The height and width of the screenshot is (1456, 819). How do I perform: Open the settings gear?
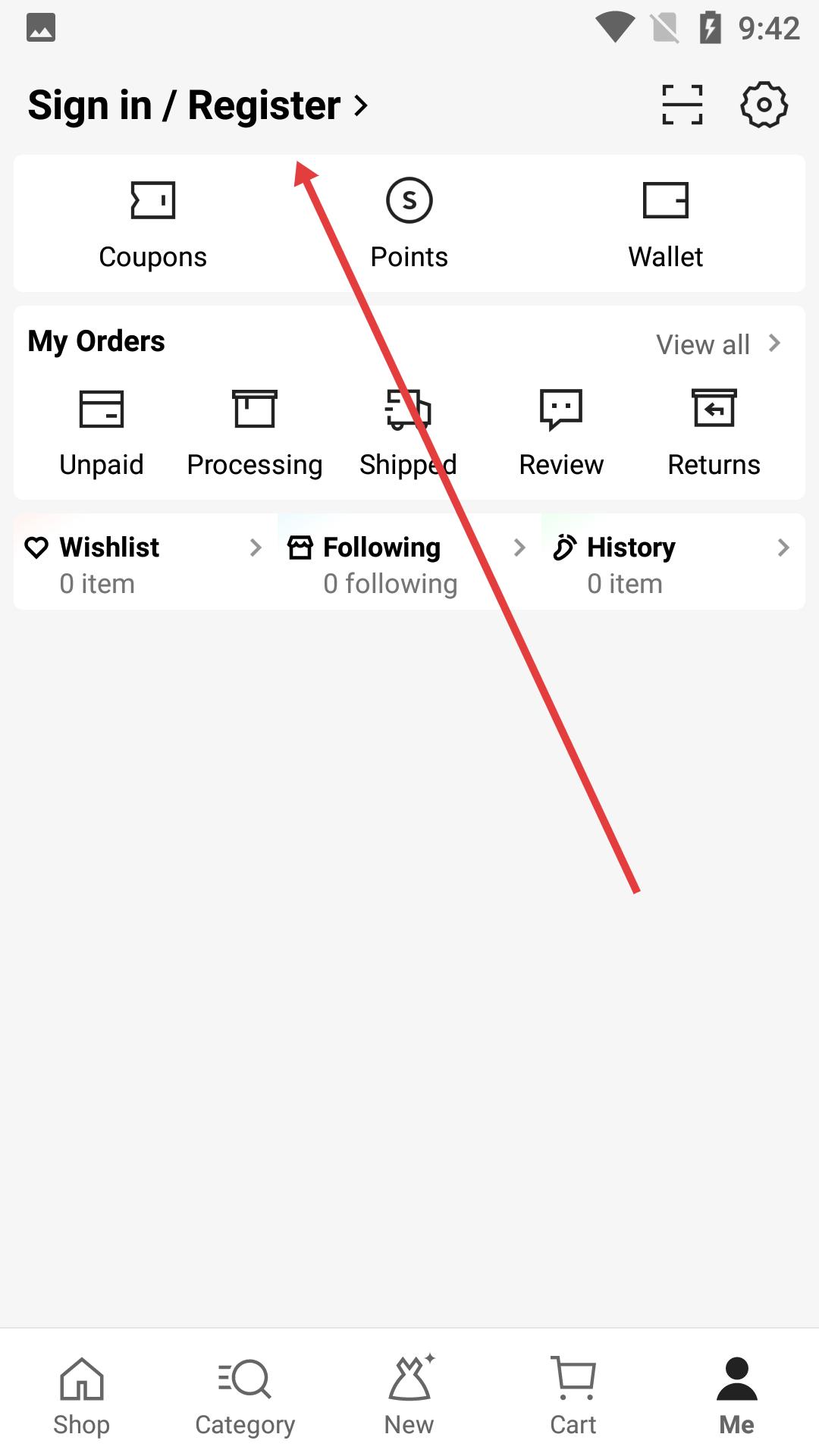tap(763, 105)
